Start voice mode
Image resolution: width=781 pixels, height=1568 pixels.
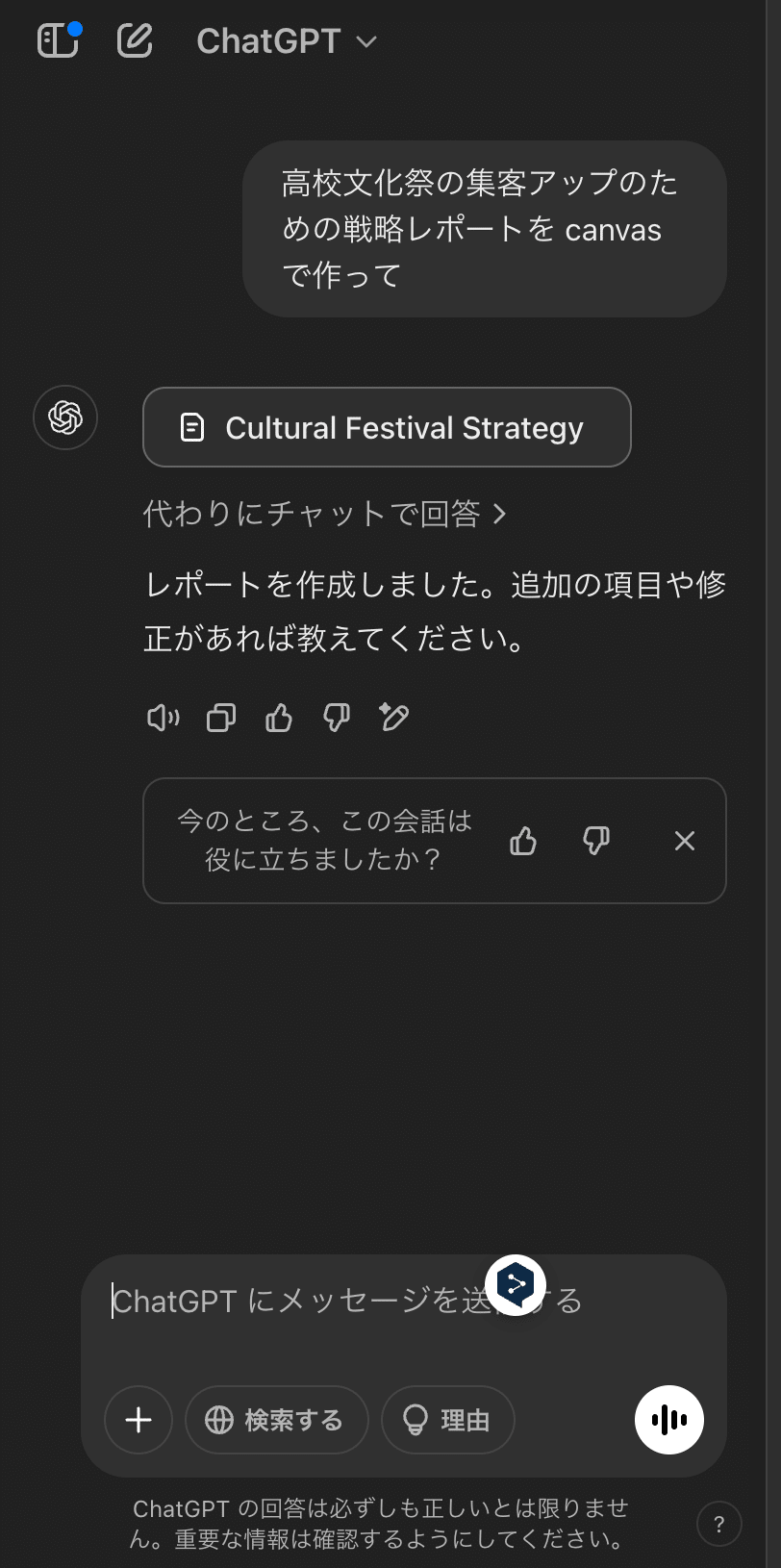tap(669, 1420)
